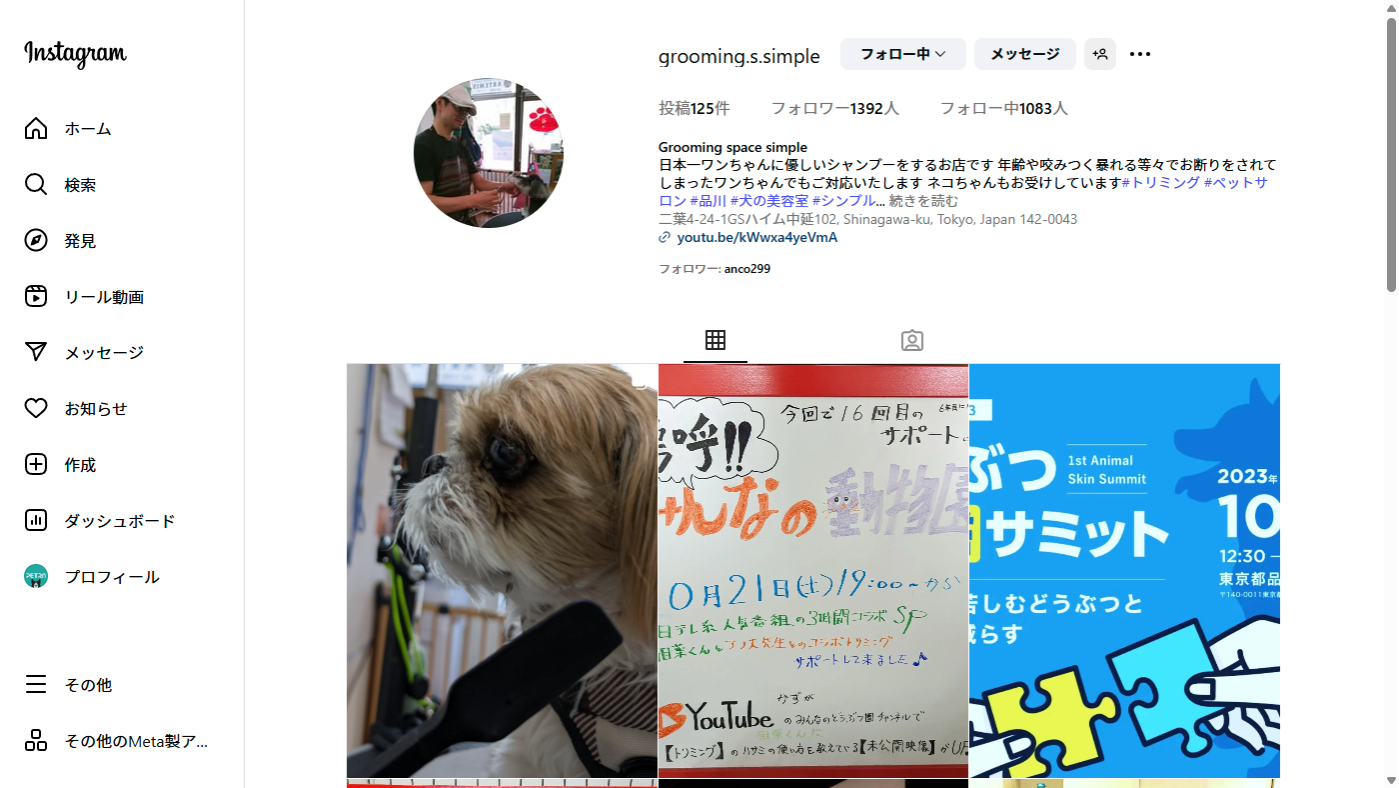Open お知らせ notifications
Screen dimensions: 1399x788
tap(96, 409)
